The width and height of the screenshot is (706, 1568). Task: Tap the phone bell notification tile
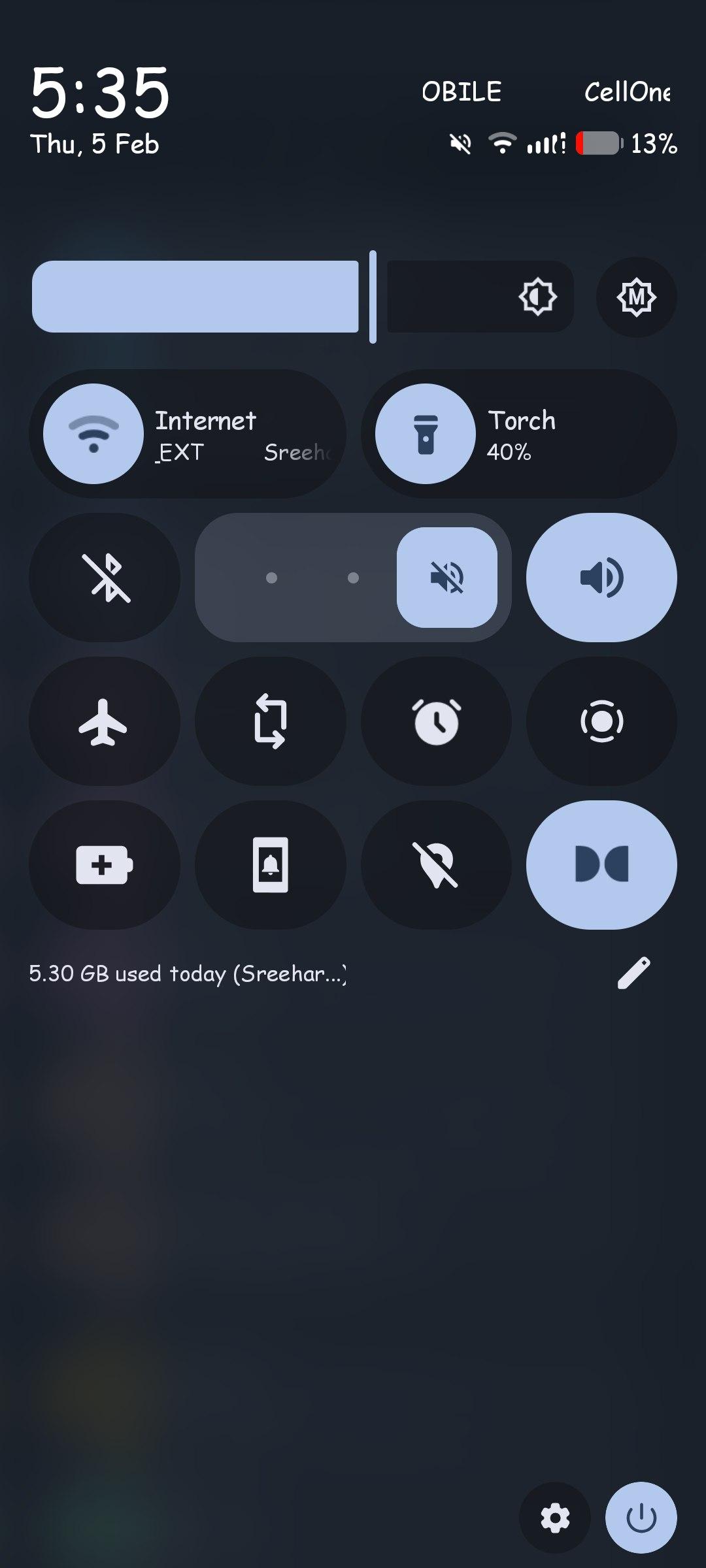(x=271, y=865)
